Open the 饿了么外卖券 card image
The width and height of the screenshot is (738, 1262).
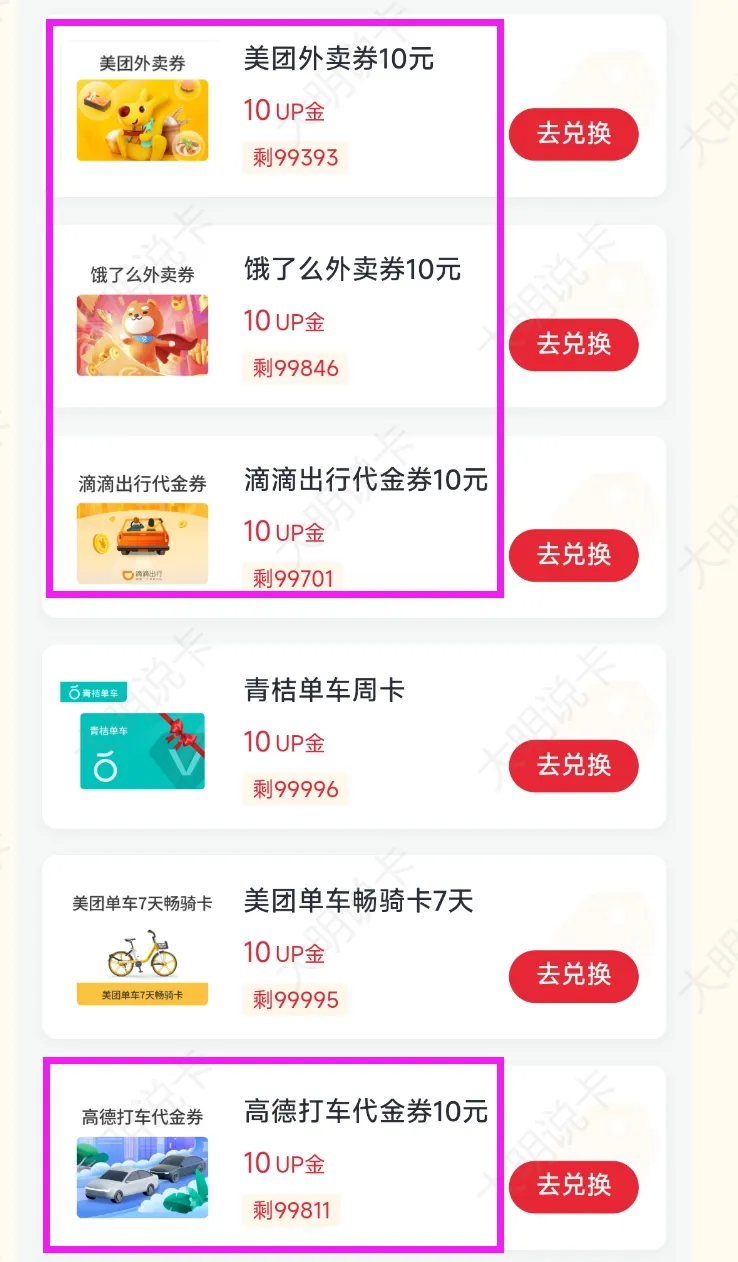142,335
